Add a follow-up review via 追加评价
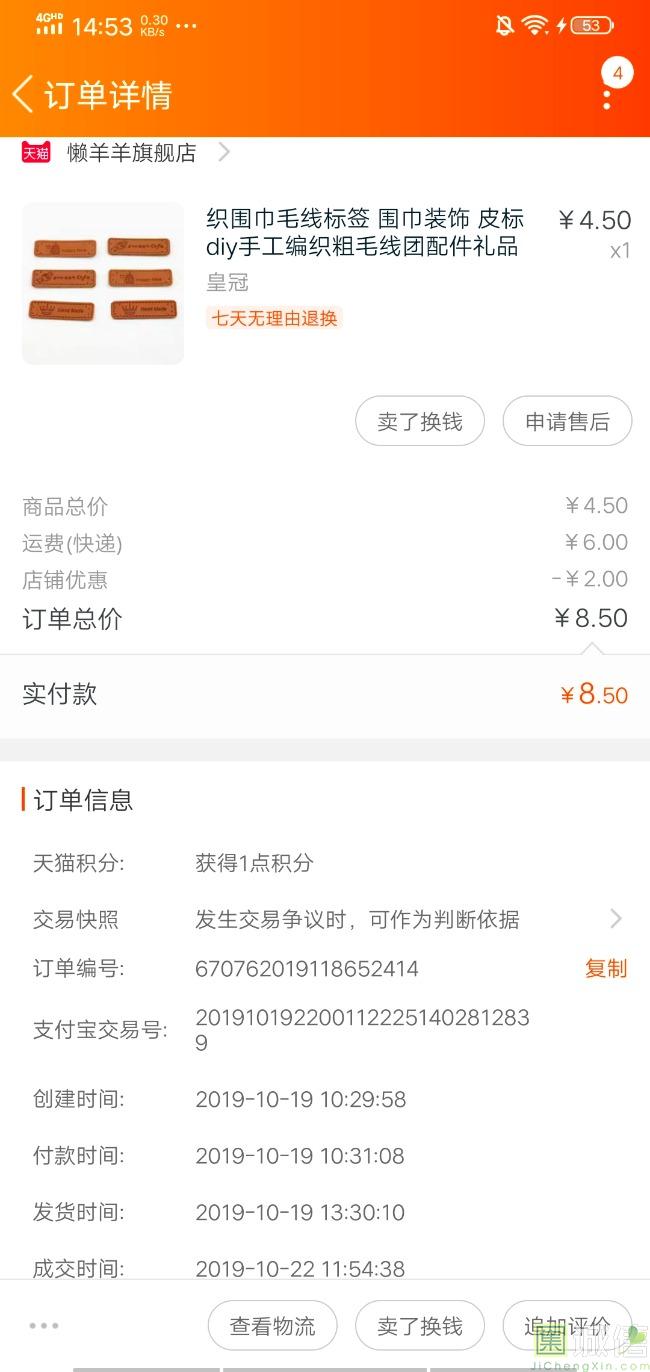Viewport: 650px width, 1372px height. 567,1326
